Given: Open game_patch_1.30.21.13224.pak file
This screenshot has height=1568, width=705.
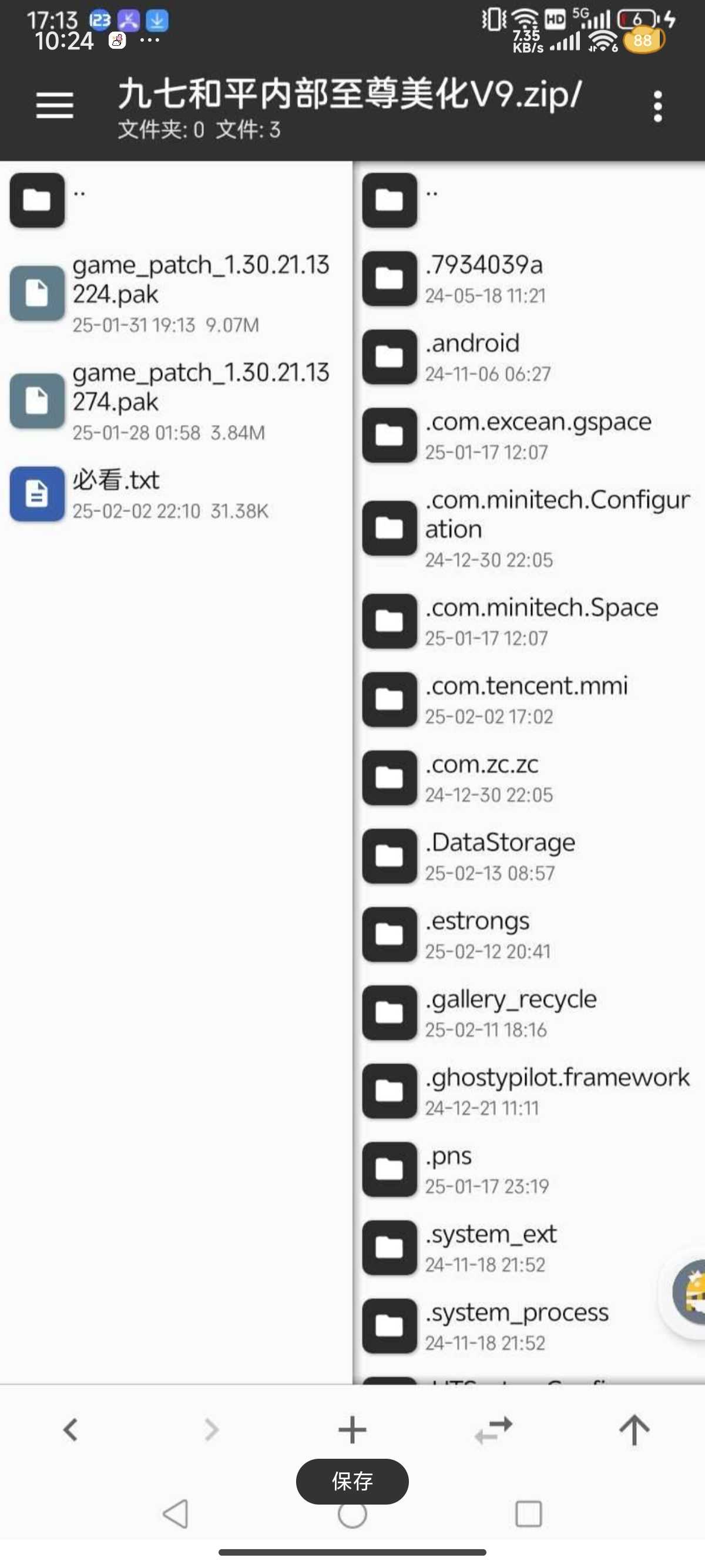Looking at the screenshot, I should 176,294.
